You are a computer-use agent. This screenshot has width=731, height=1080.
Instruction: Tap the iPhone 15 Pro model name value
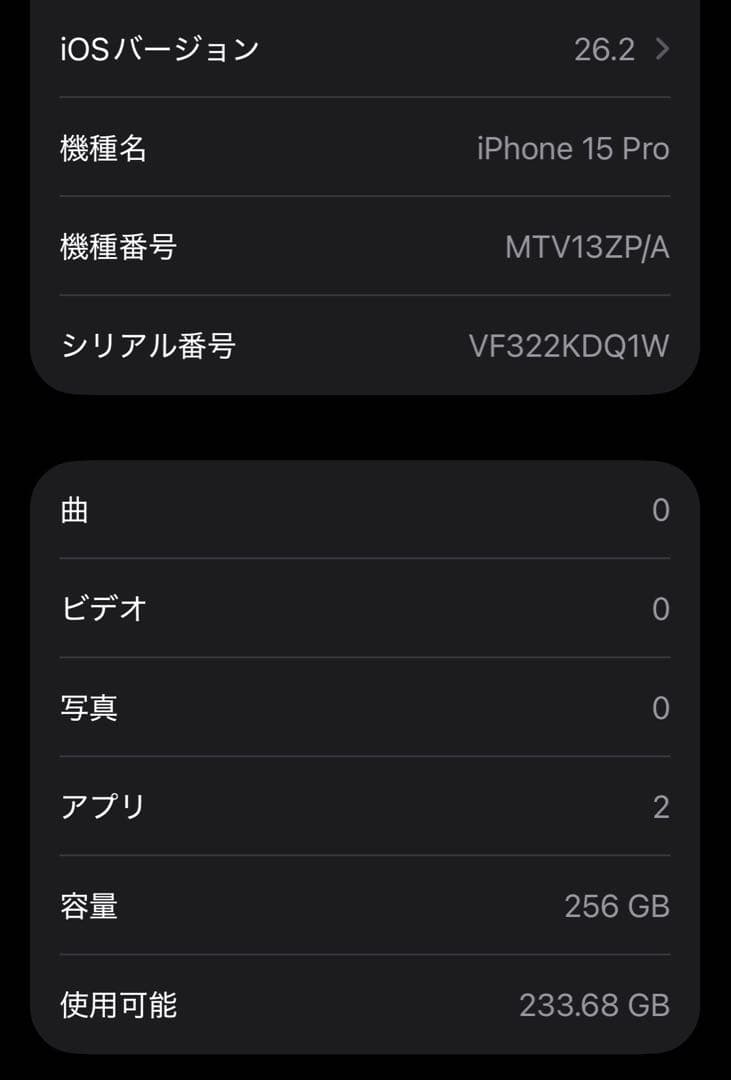tap(574, 148)
